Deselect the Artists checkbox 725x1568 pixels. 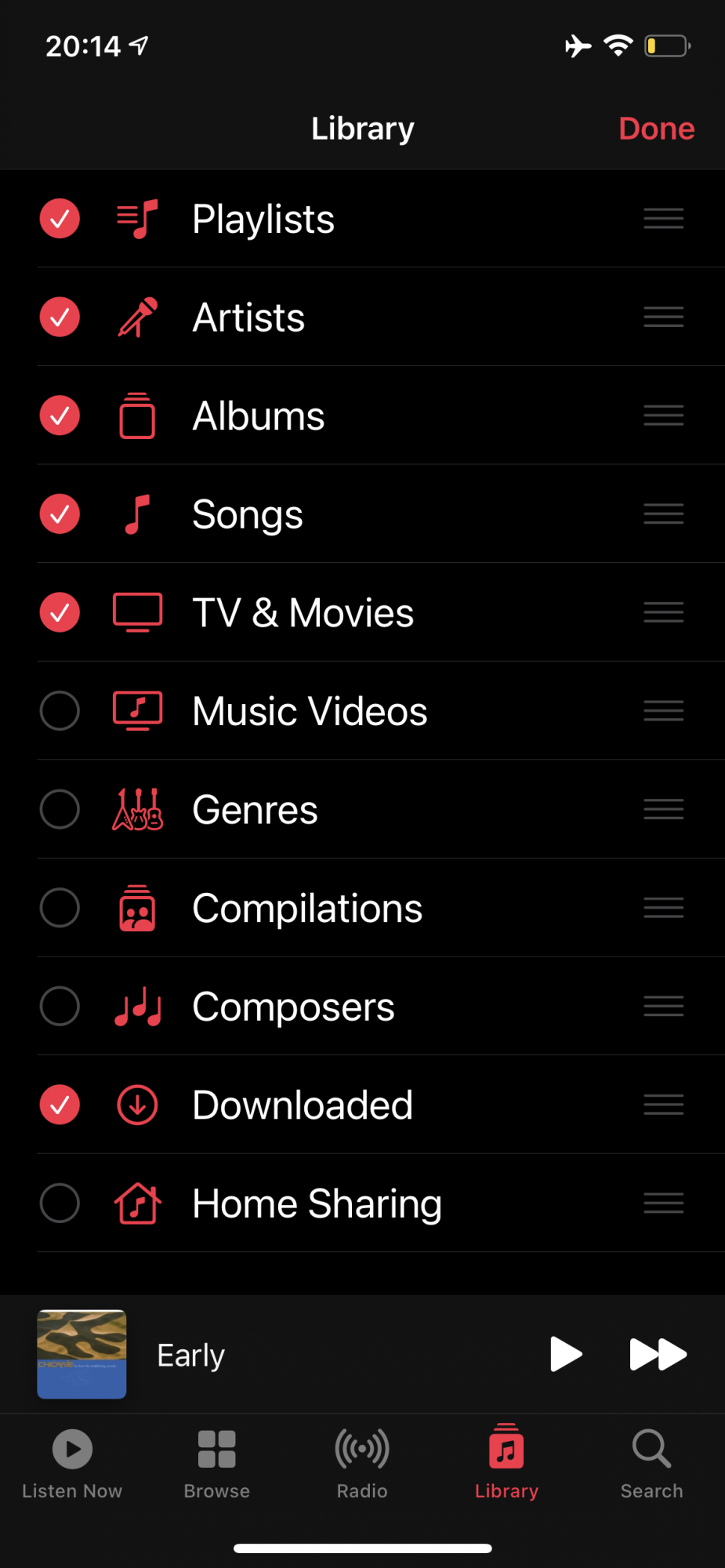pyautogui.click(x=60, y=318)
